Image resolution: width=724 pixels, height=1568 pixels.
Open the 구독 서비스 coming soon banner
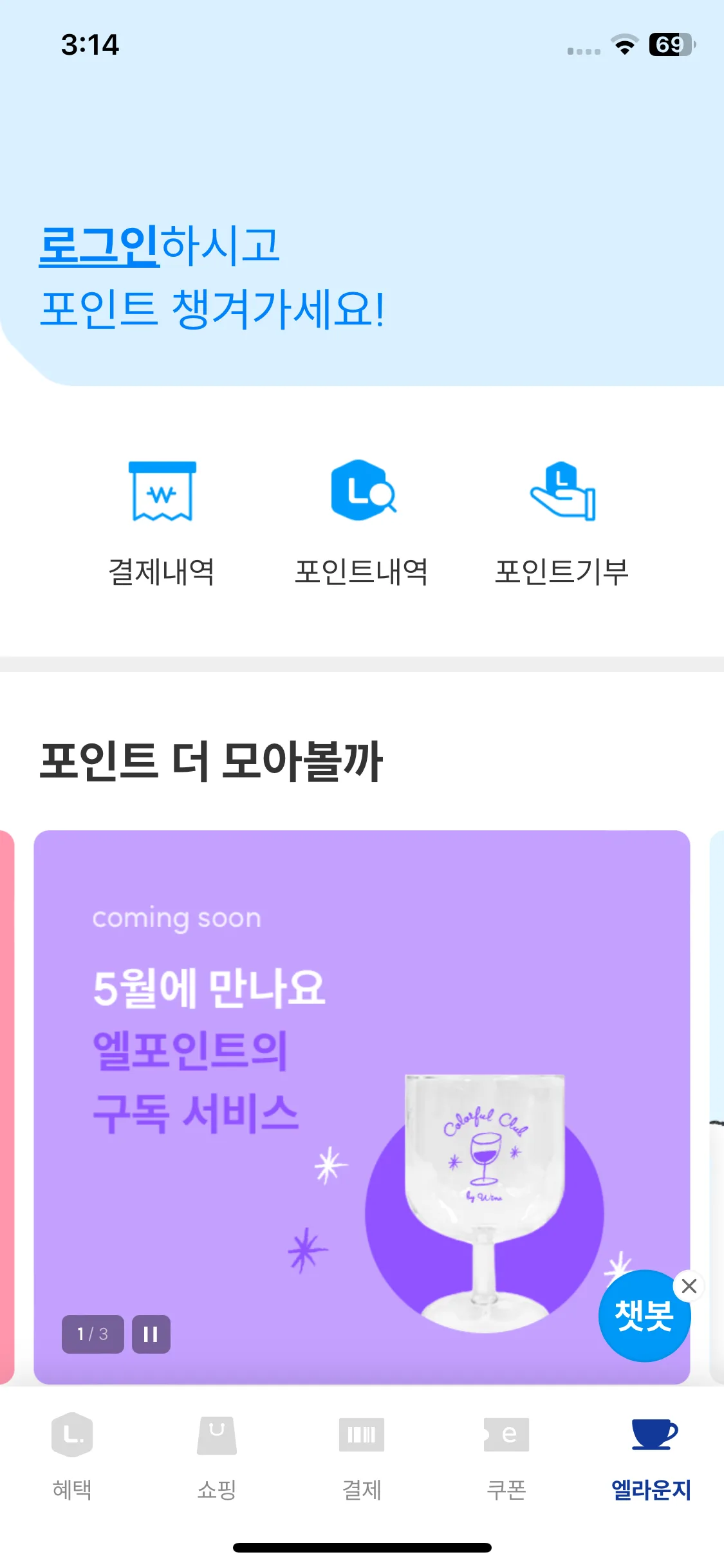coord(362,1107)
